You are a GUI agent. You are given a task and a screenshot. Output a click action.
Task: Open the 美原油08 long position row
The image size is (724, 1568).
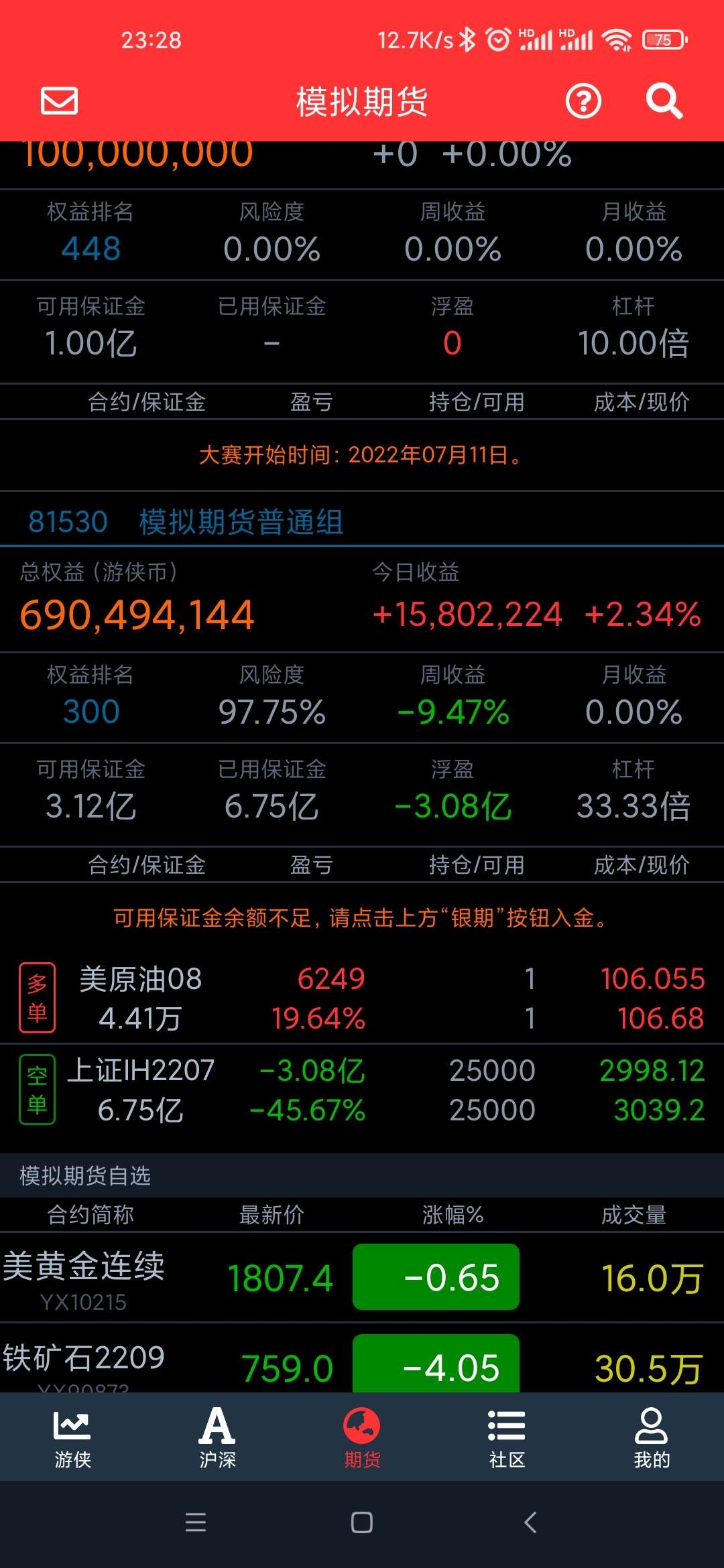(x=362, y=998)
